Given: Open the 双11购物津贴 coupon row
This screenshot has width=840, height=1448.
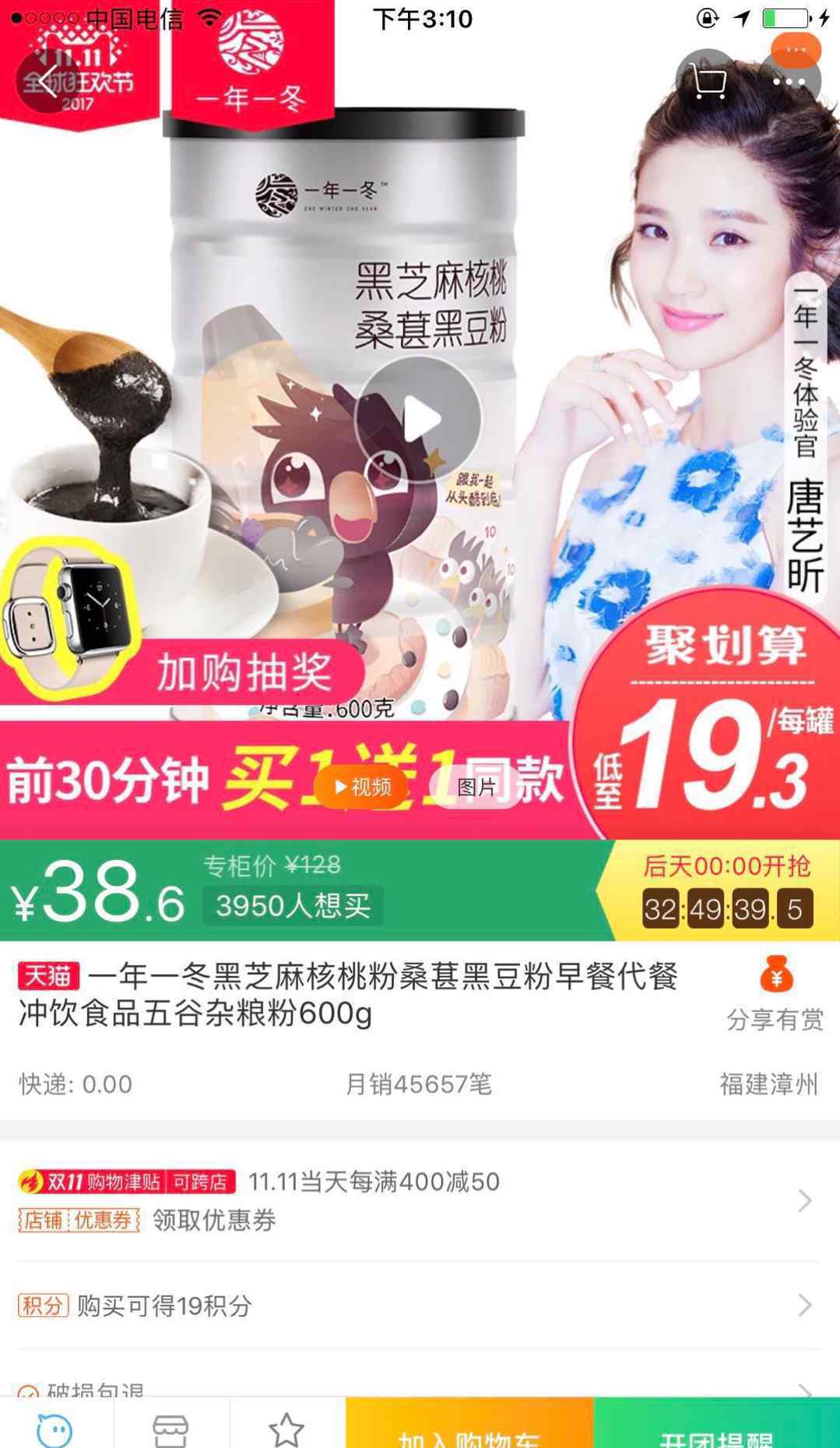Looking at the screenshot, I should (x=420, y=1200).
